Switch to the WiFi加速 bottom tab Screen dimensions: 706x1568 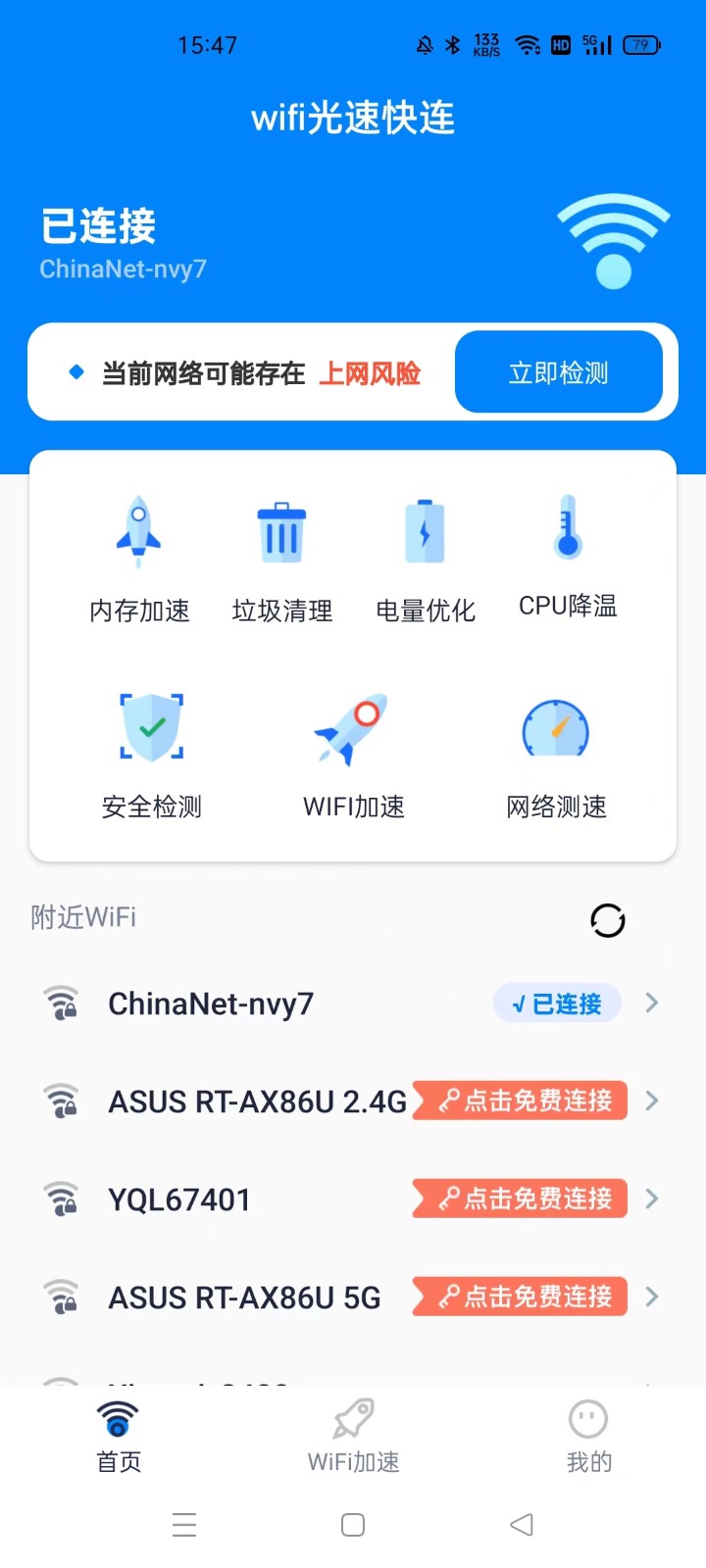pyautogui.click(x=354, y=1436)
